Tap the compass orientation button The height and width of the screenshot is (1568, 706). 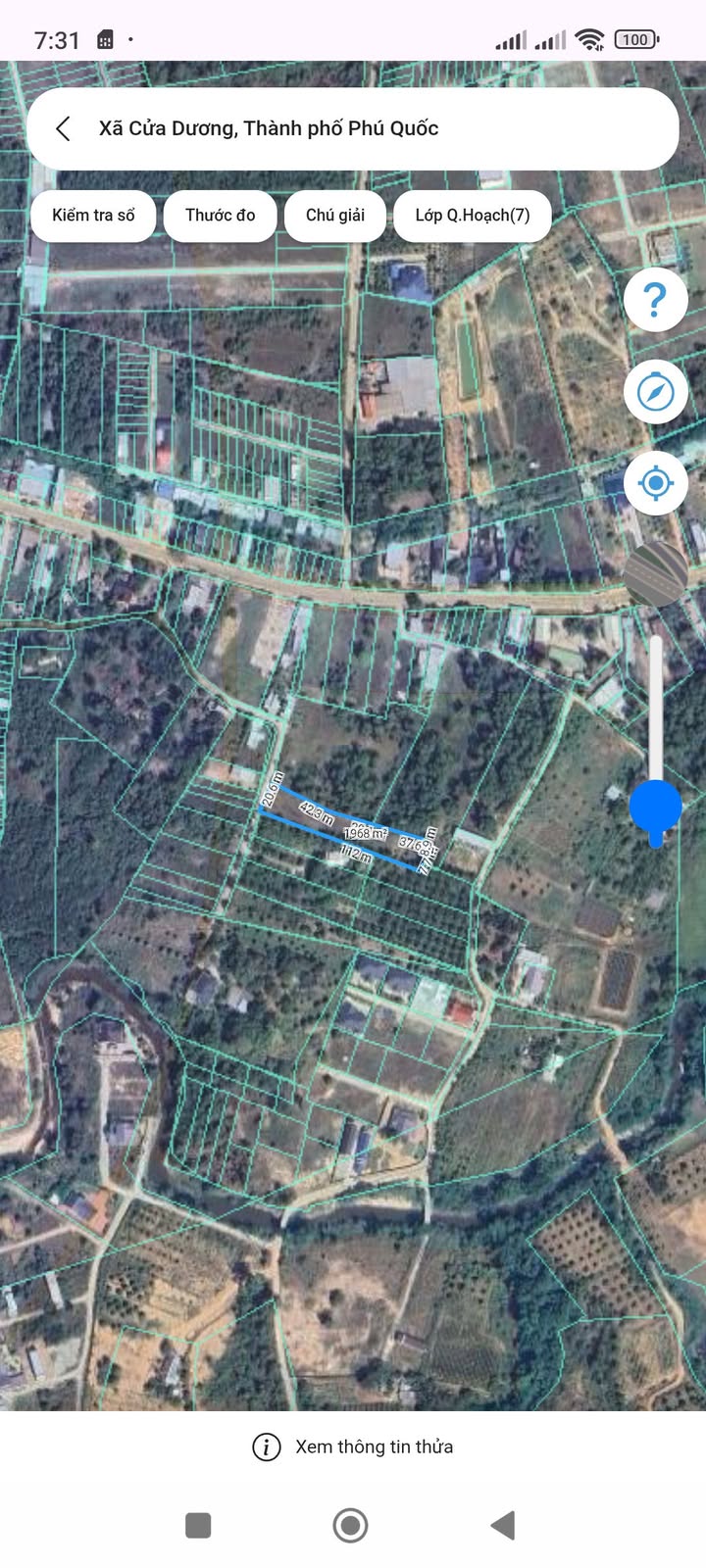coord(655,392)
